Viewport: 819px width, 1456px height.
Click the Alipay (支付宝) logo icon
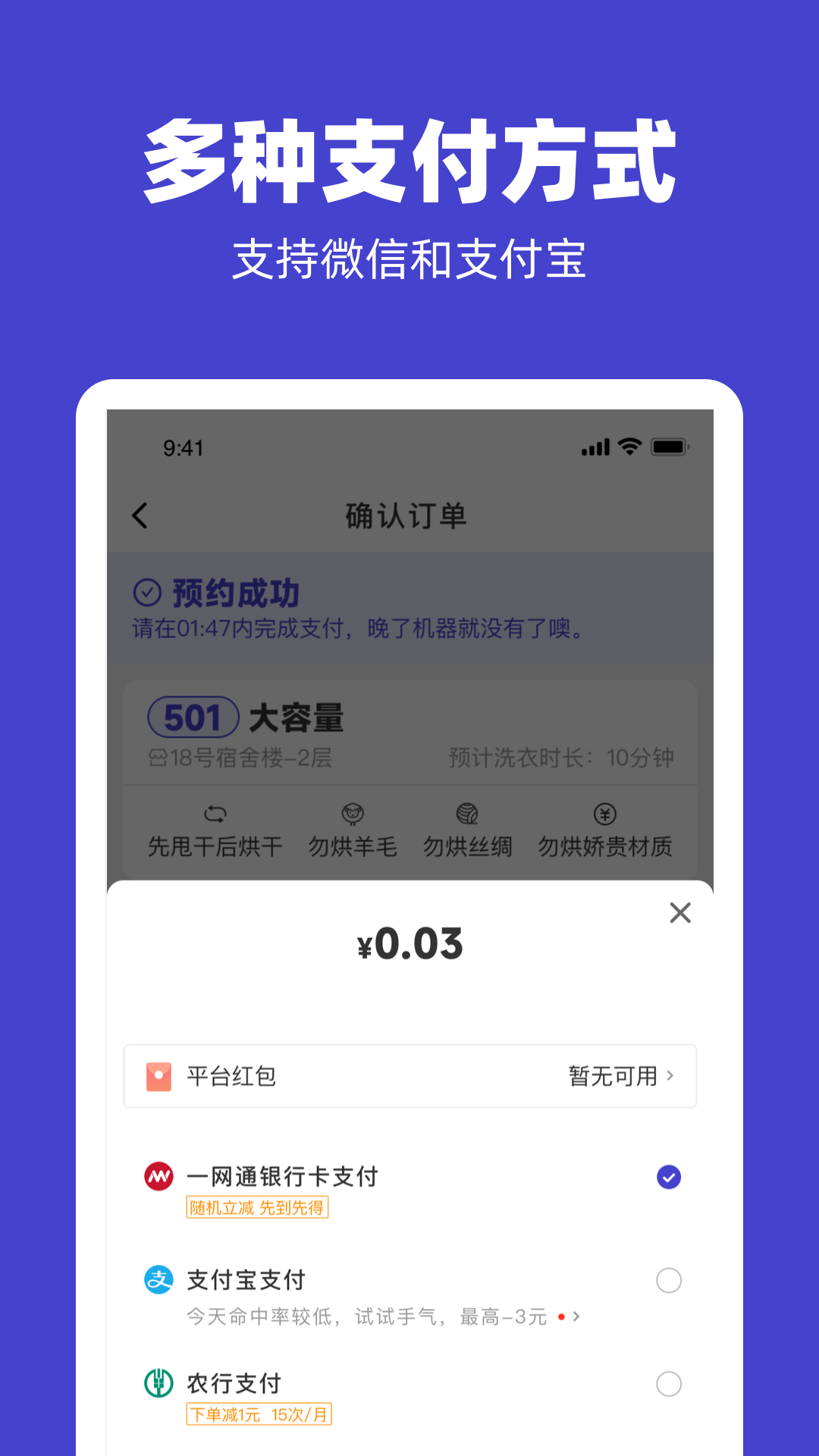point(158,1279)
